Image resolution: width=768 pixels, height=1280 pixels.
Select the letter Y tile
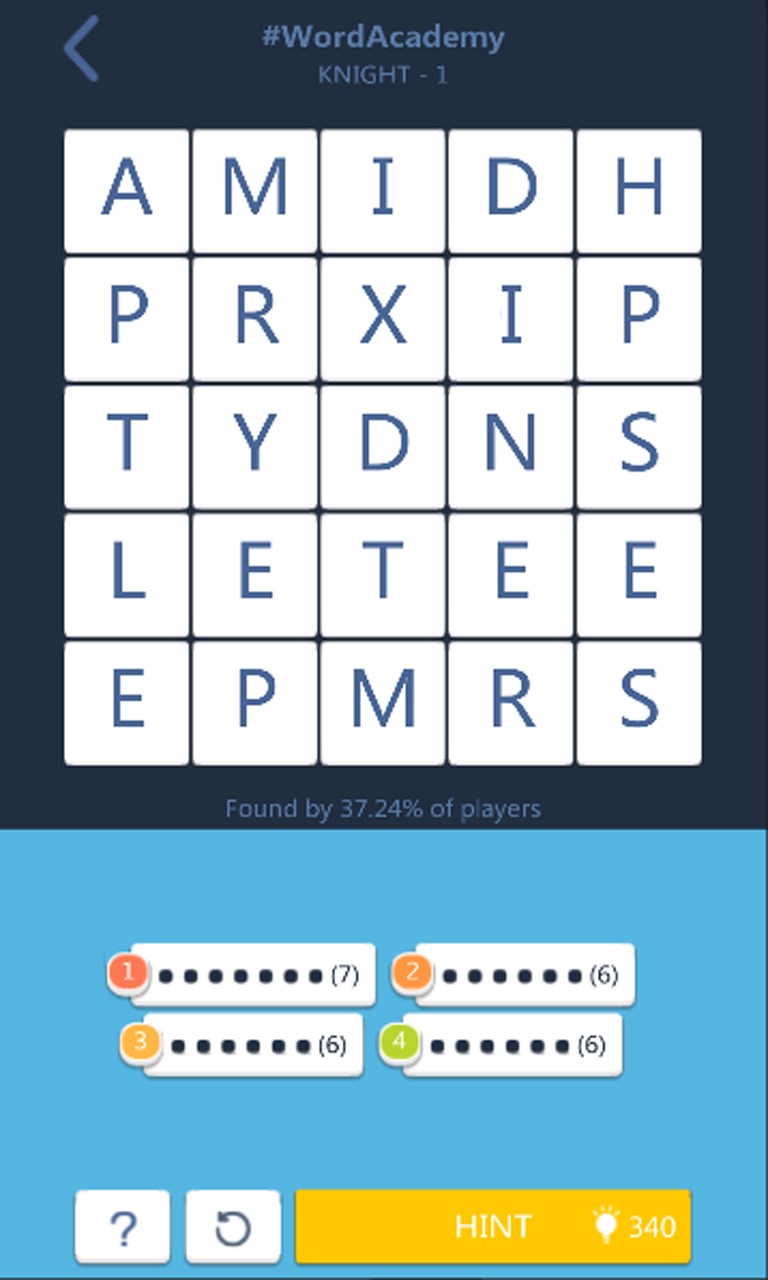coord(255,446)
